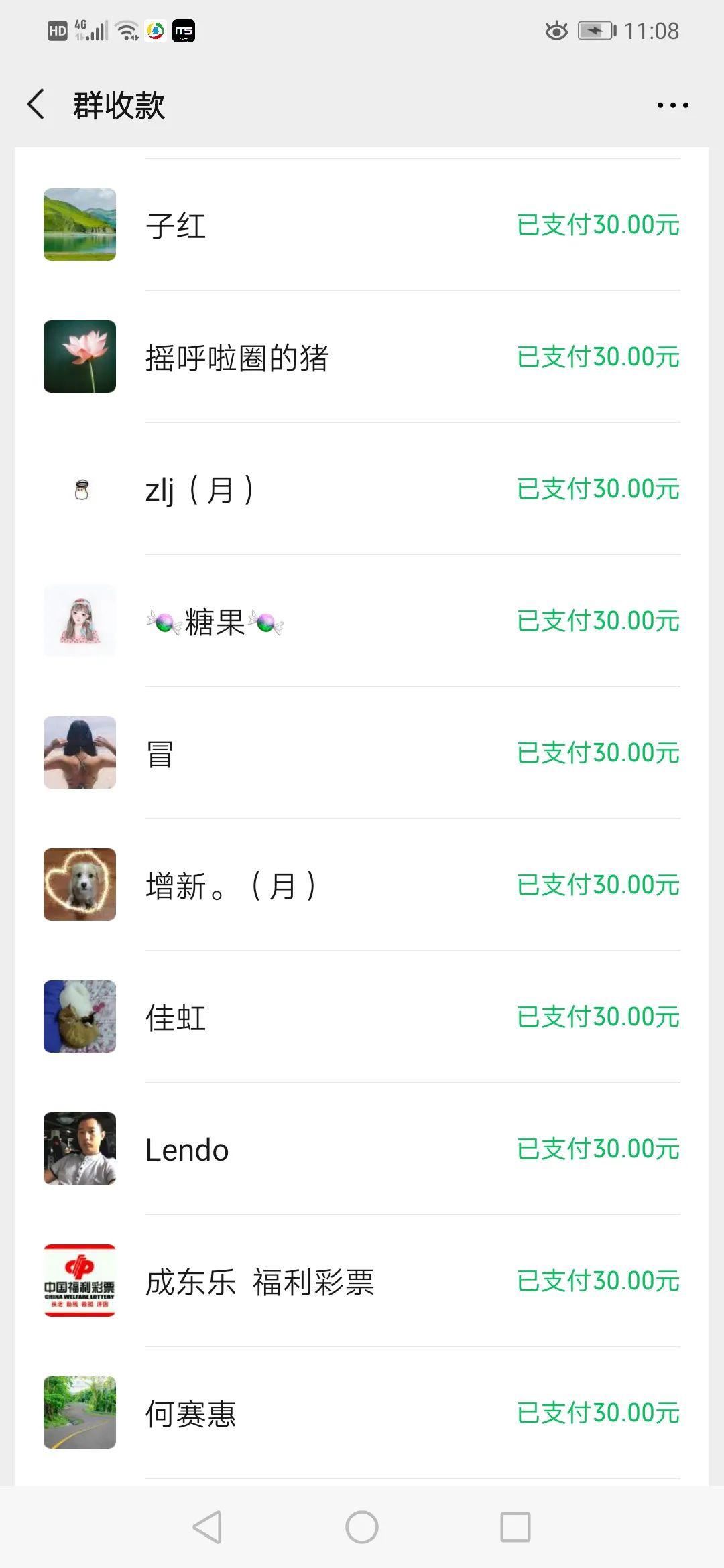724x1568 pixels.
Task: Tap 子红's lake scenery avatar
Action: [x=79, y=224]
